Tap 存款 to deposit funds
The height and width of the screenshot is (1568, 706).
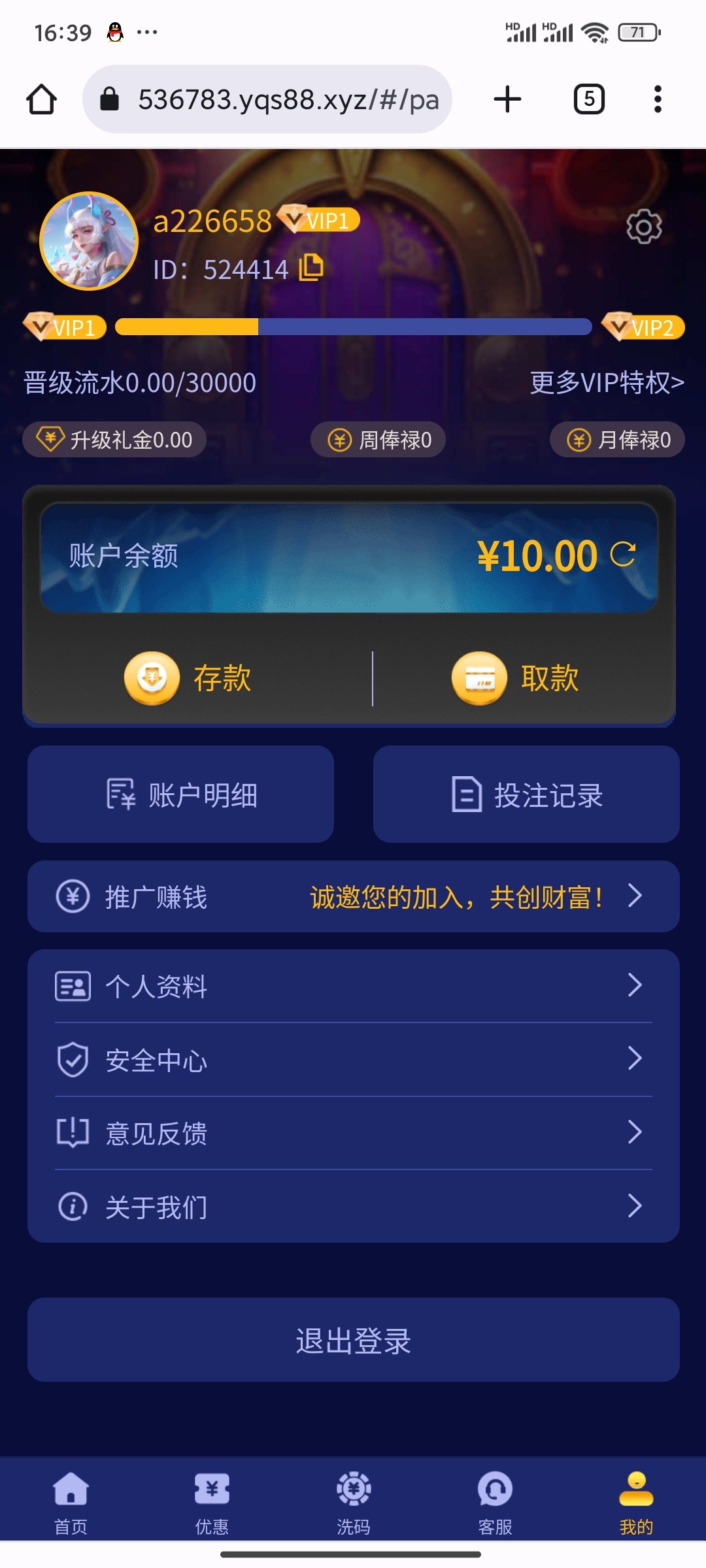(x=188, y=678)
